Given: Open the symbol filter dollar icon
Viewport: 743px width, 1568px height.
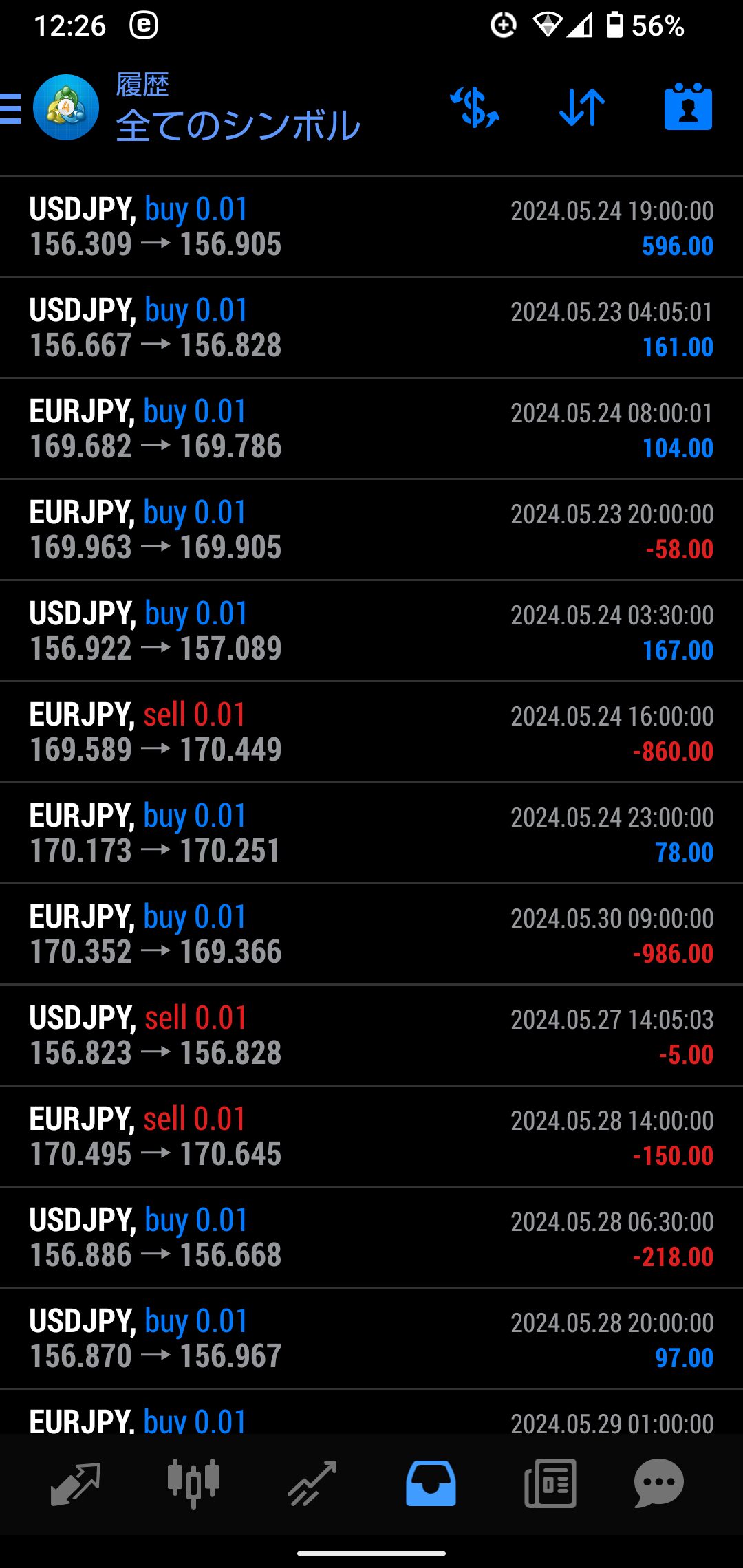Looking at the screenshot, I should tap(475, 107).
